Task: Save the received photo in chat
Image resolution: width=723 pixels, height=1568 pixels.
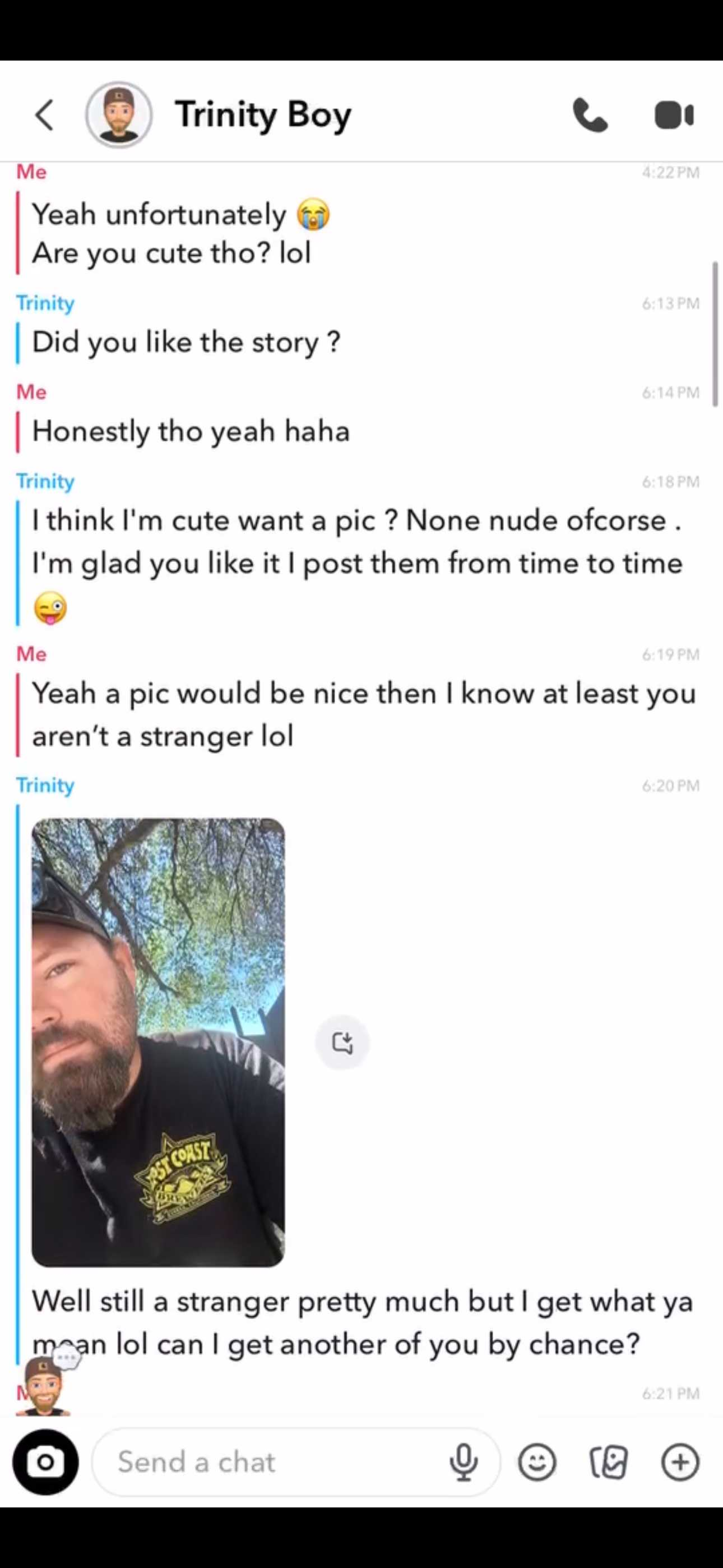Action: pyautogui.click(x=342, y=1042)
